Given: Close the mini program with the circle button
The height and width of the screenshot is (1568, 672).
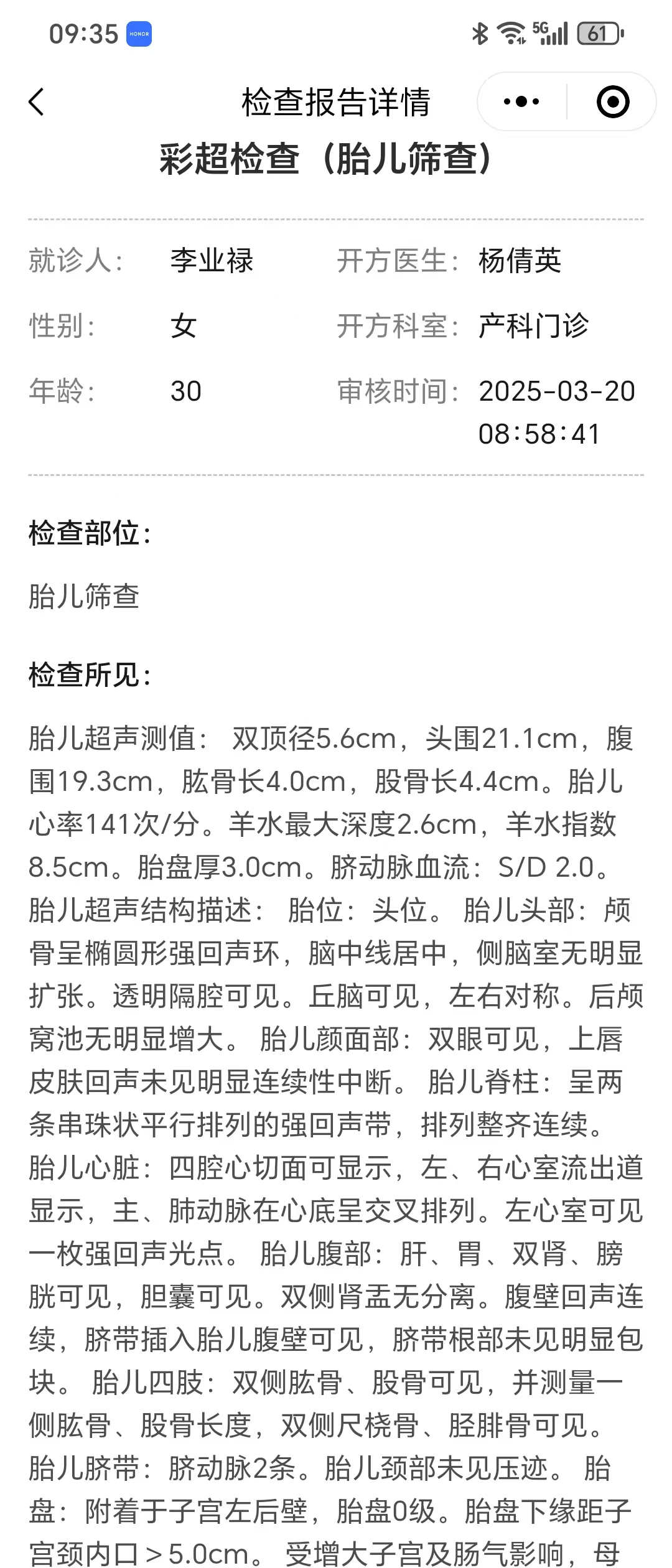Looking at the screenshot, I should pos(612,102).
